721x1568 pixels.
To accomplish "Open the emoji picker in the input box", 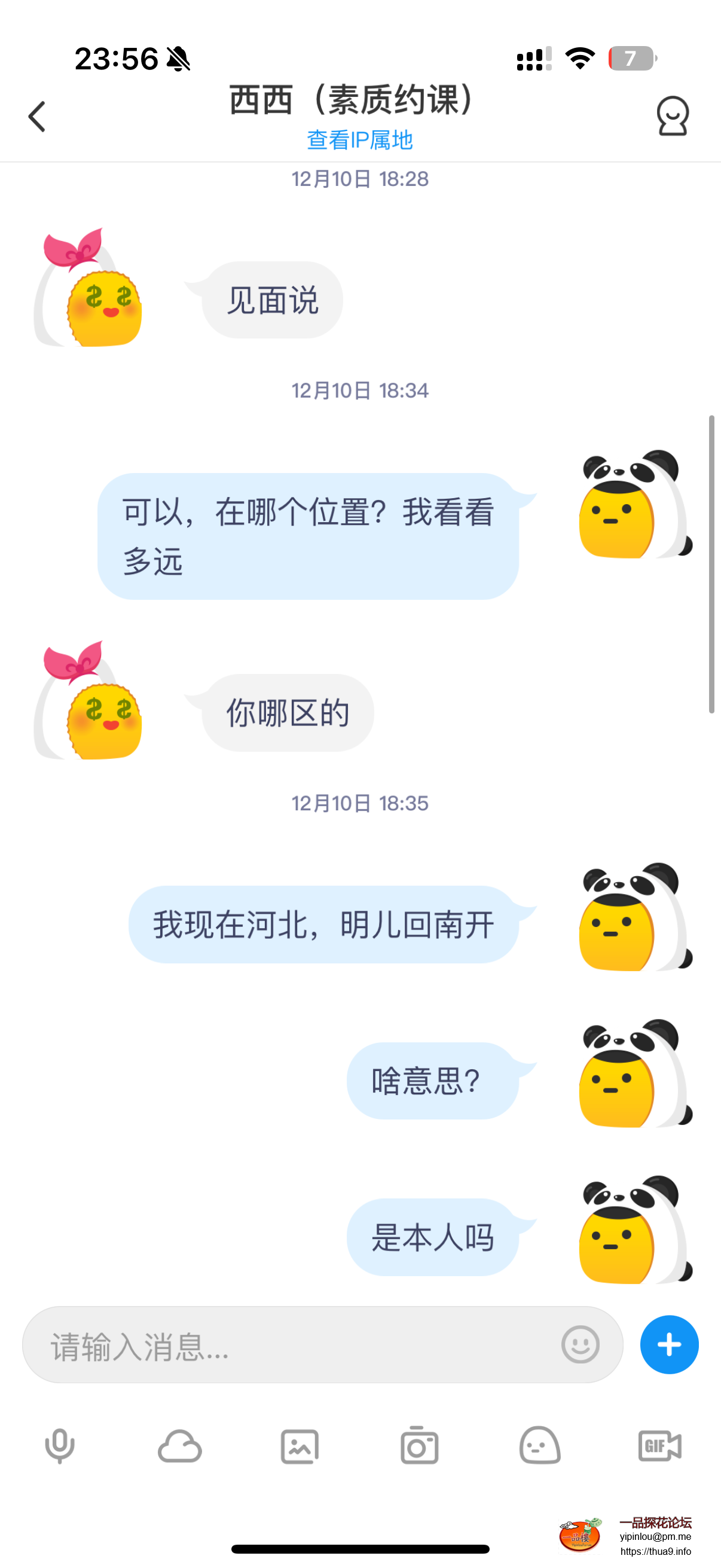I will [x=580, y=1344].
